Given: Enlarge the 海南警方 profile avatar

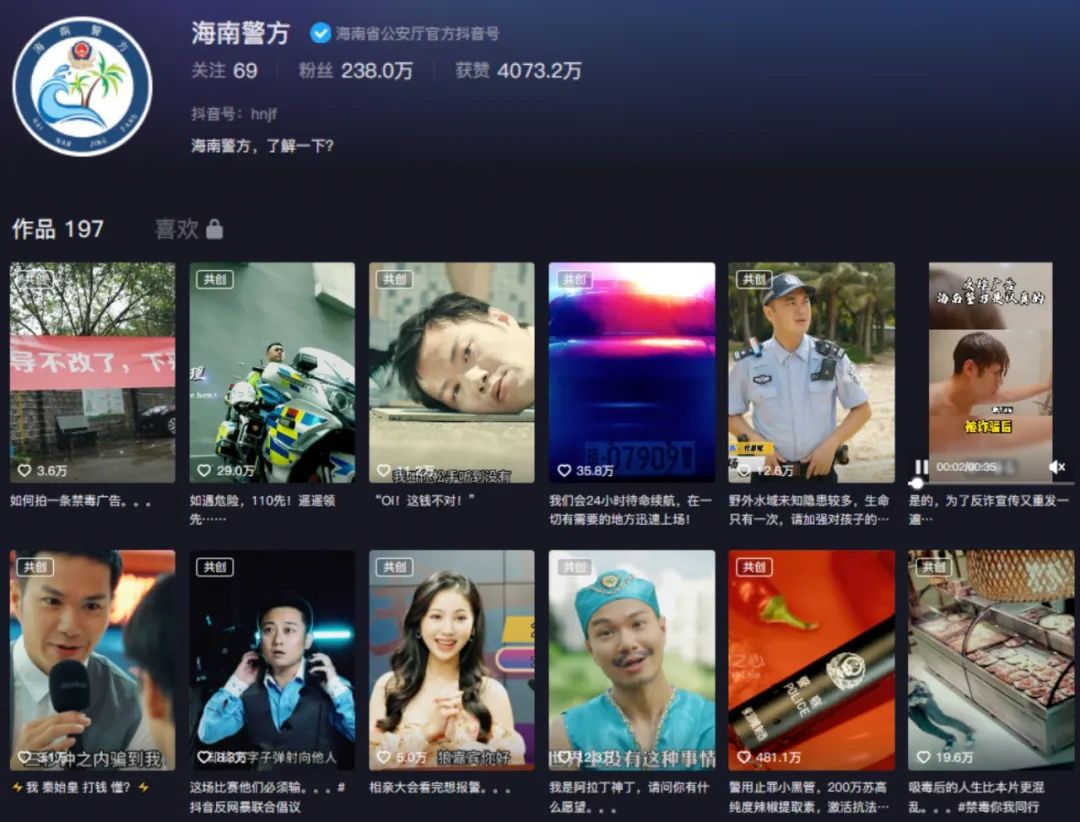Looking at the screenshot, I should tap(82, 86).
